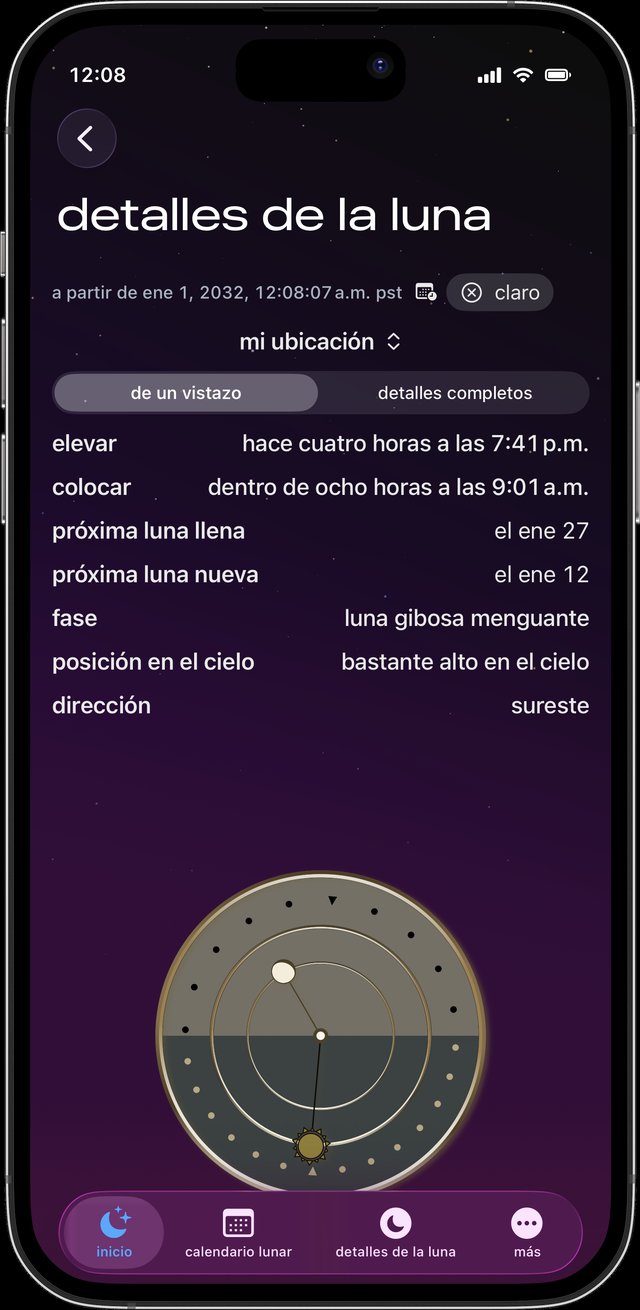Go to the inicio tab
This screenshot has width=640, height=1310.
[114, 1232]
